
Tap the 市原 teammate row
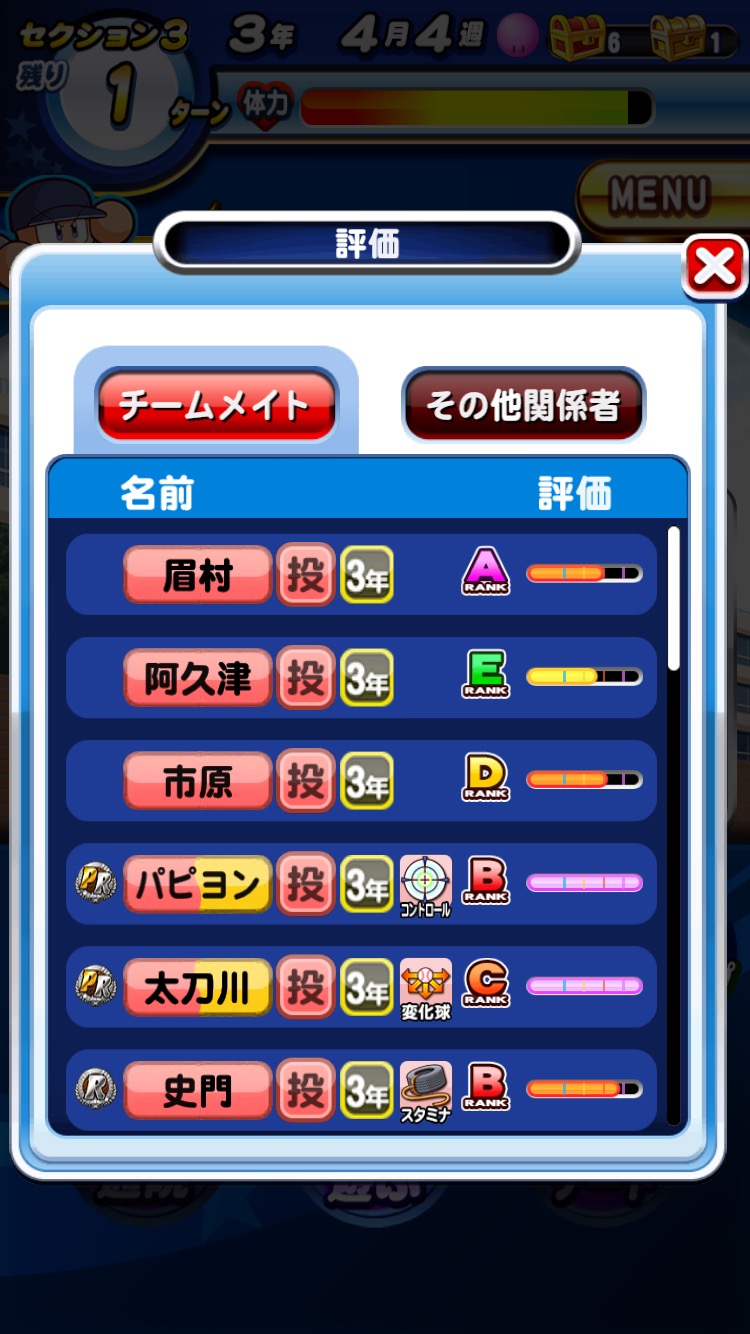[361, 781]
